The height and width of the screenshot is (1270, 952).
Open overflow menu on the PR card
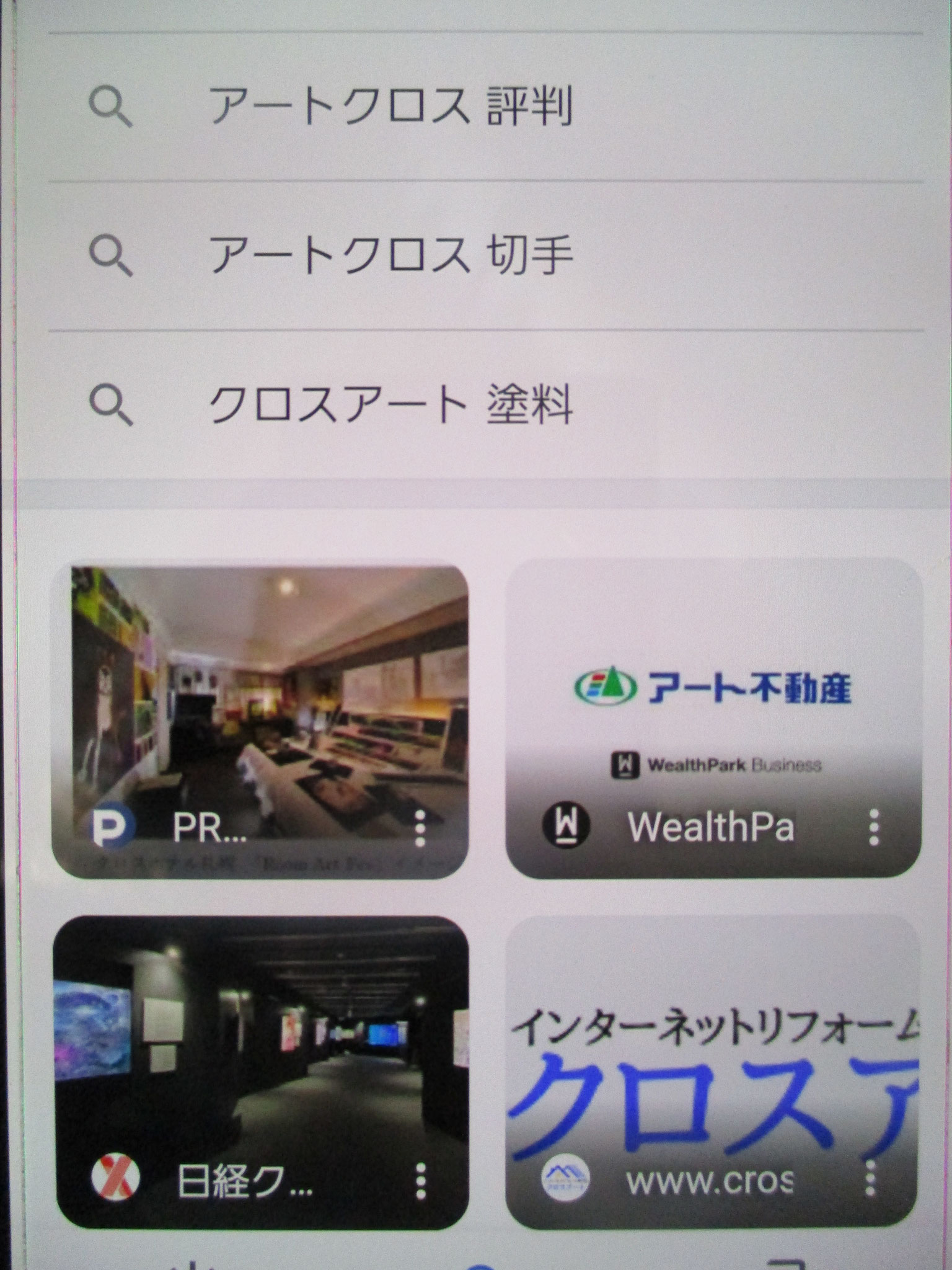coord(420,828)
